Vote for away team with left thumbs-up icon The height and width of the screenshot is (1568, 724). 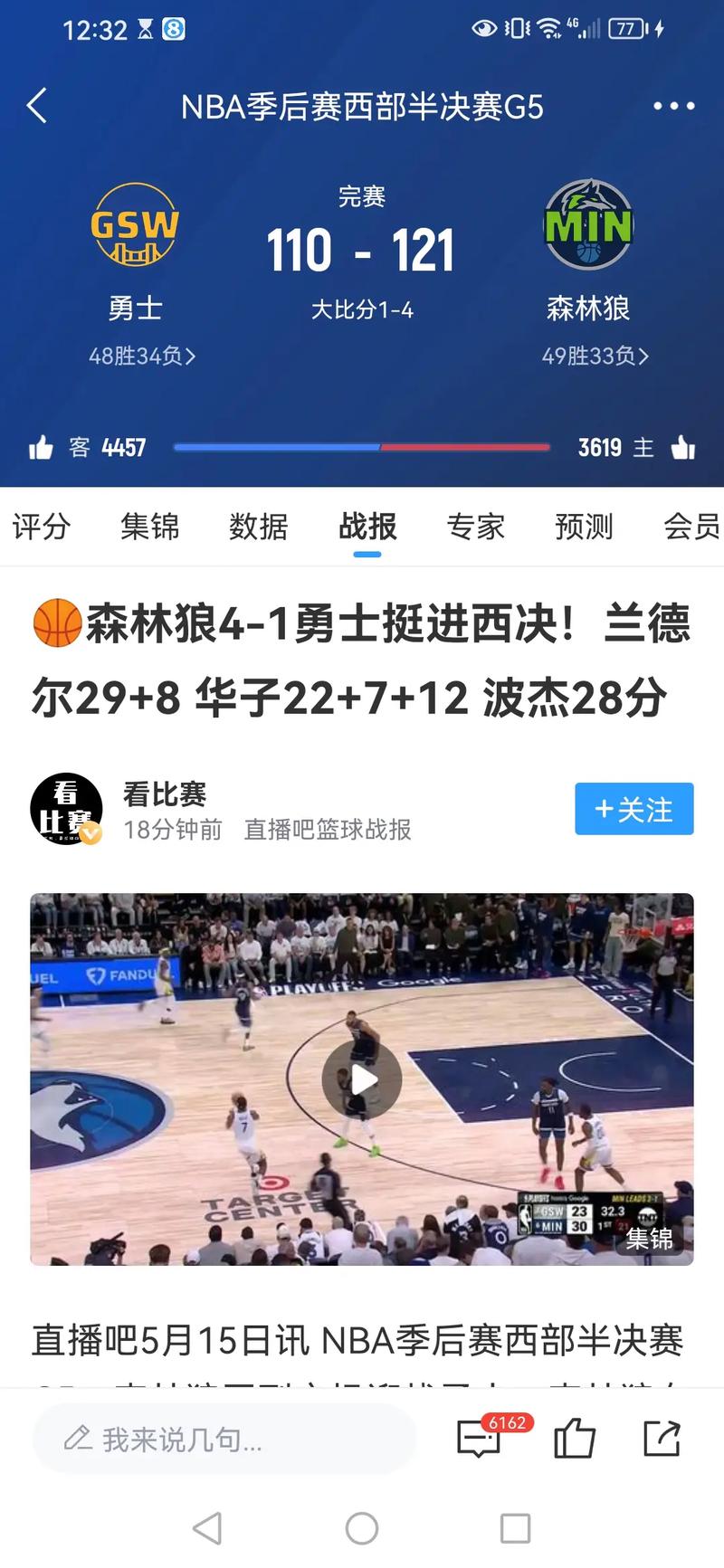[x=43, y=446]
